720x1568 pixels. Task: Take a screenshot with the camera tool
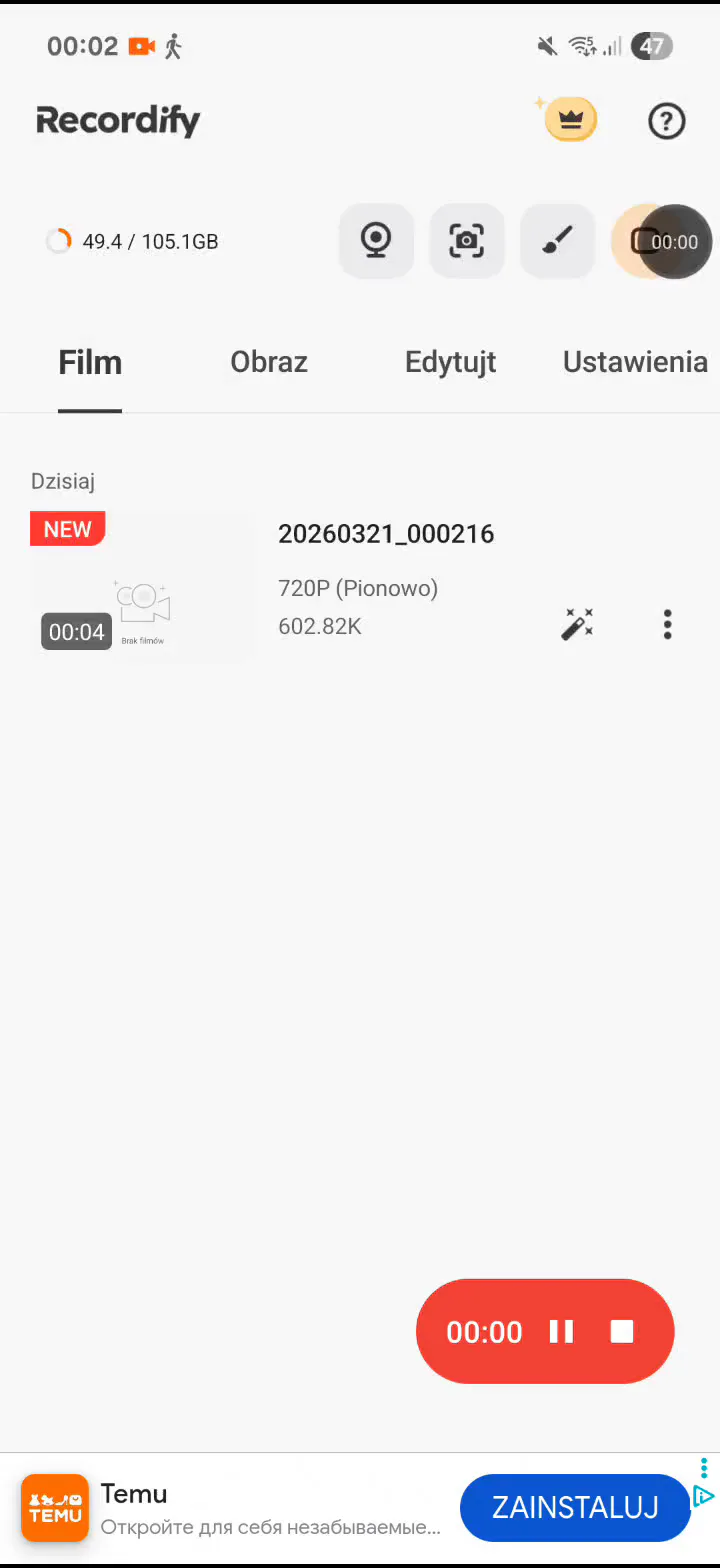(x=467, y=241)
